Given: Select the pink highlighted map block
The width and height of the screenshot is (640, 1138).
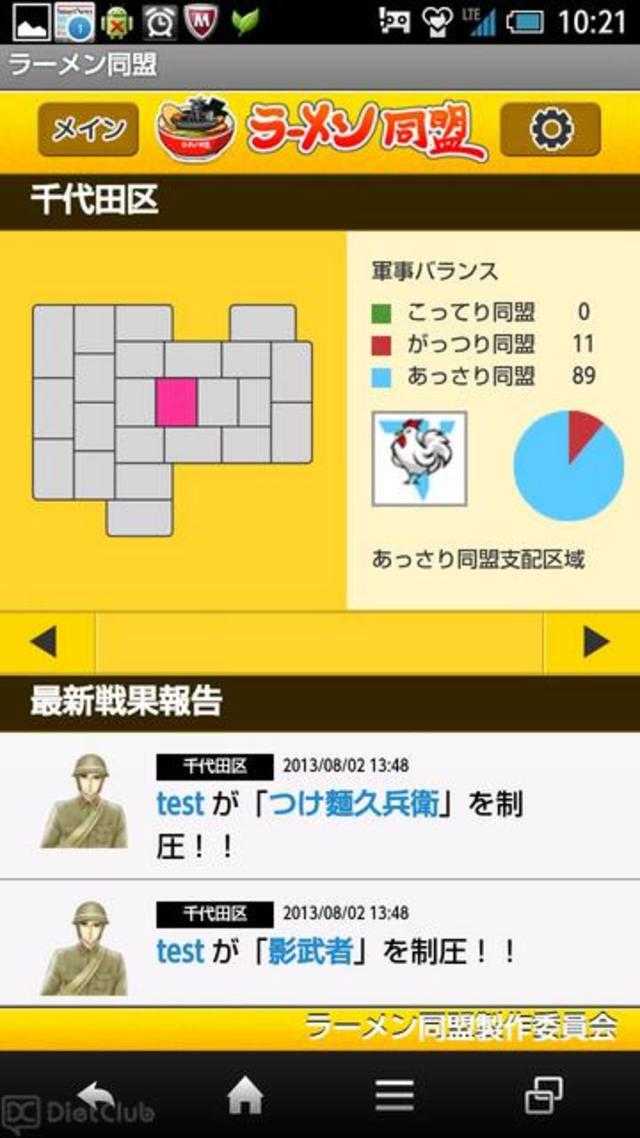Looking at the screenshot, I should click(x=176, y=403).
